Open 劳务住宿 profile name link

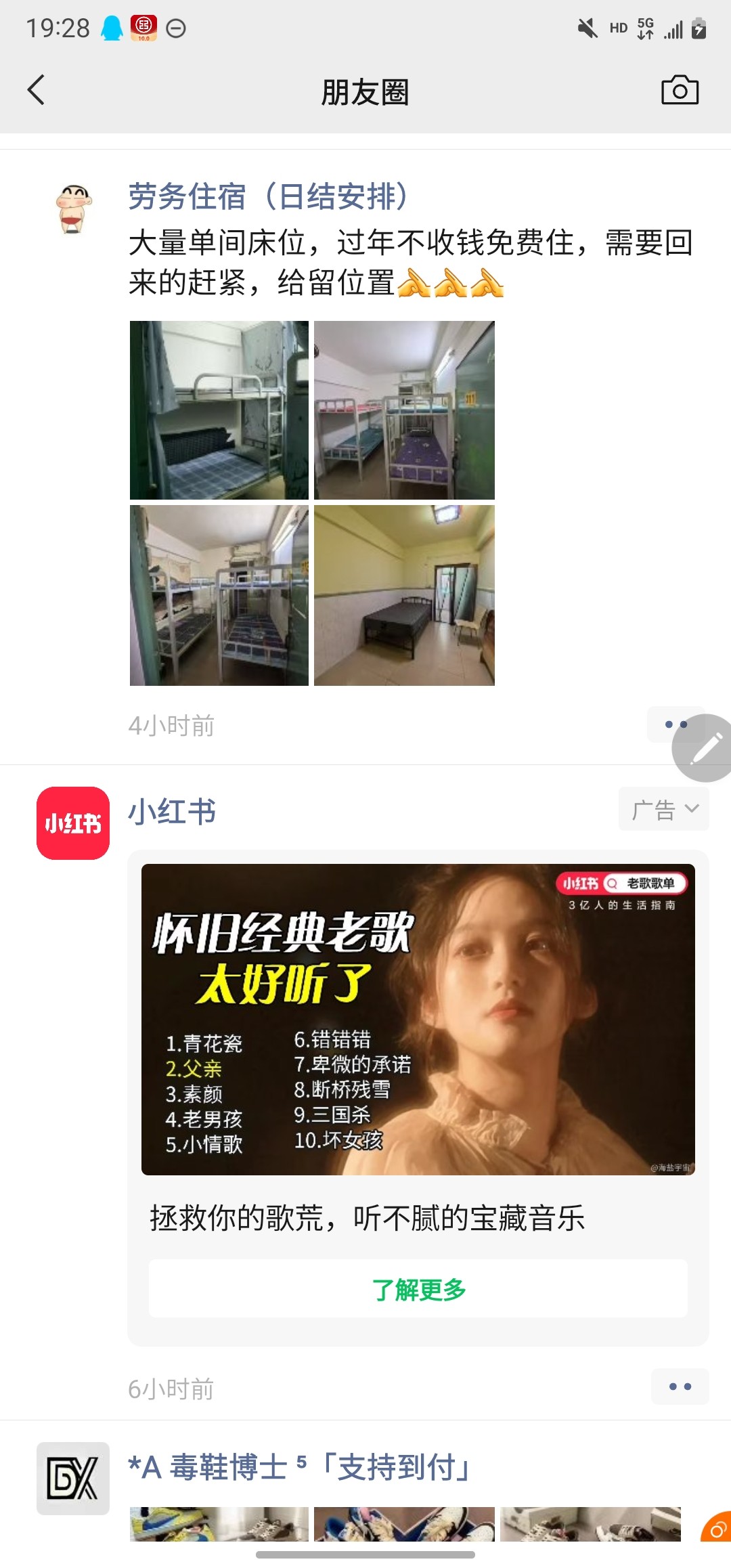click(269, 197)
